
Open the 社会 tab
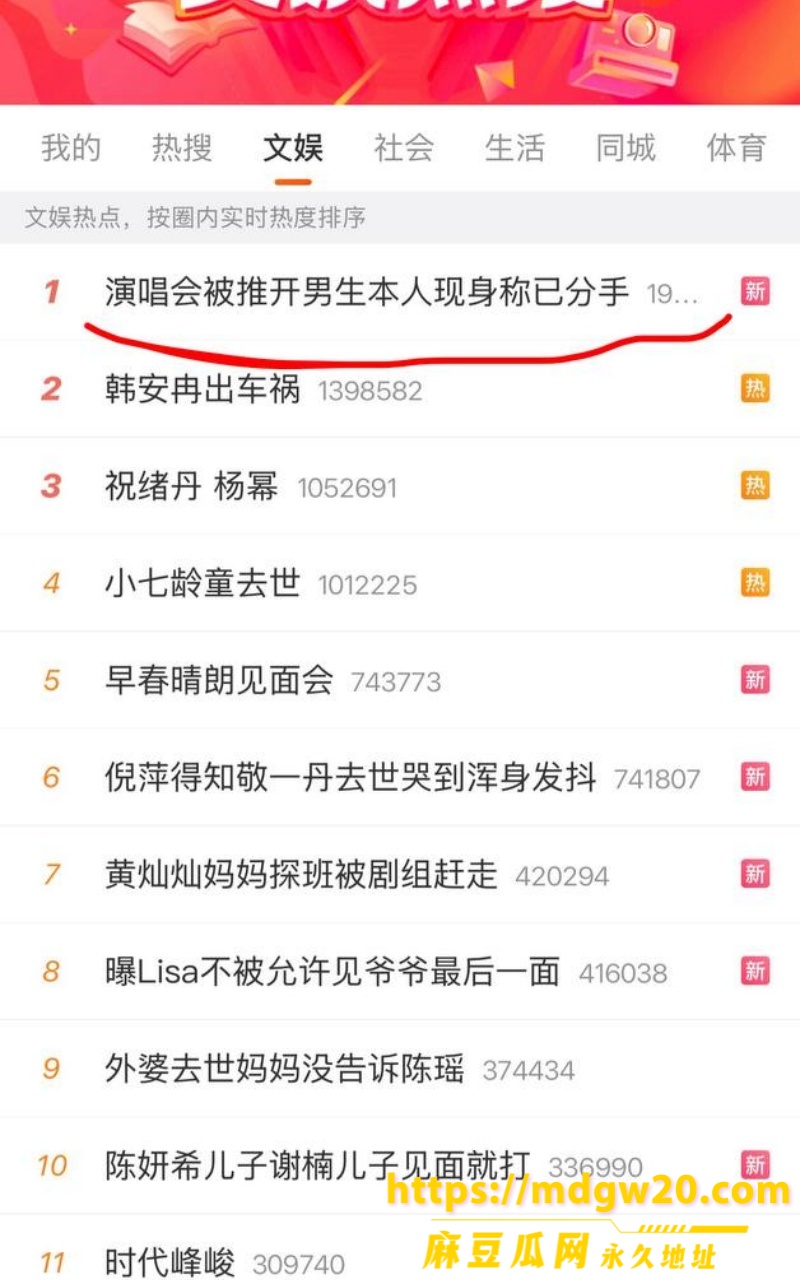tap(404, 148)
